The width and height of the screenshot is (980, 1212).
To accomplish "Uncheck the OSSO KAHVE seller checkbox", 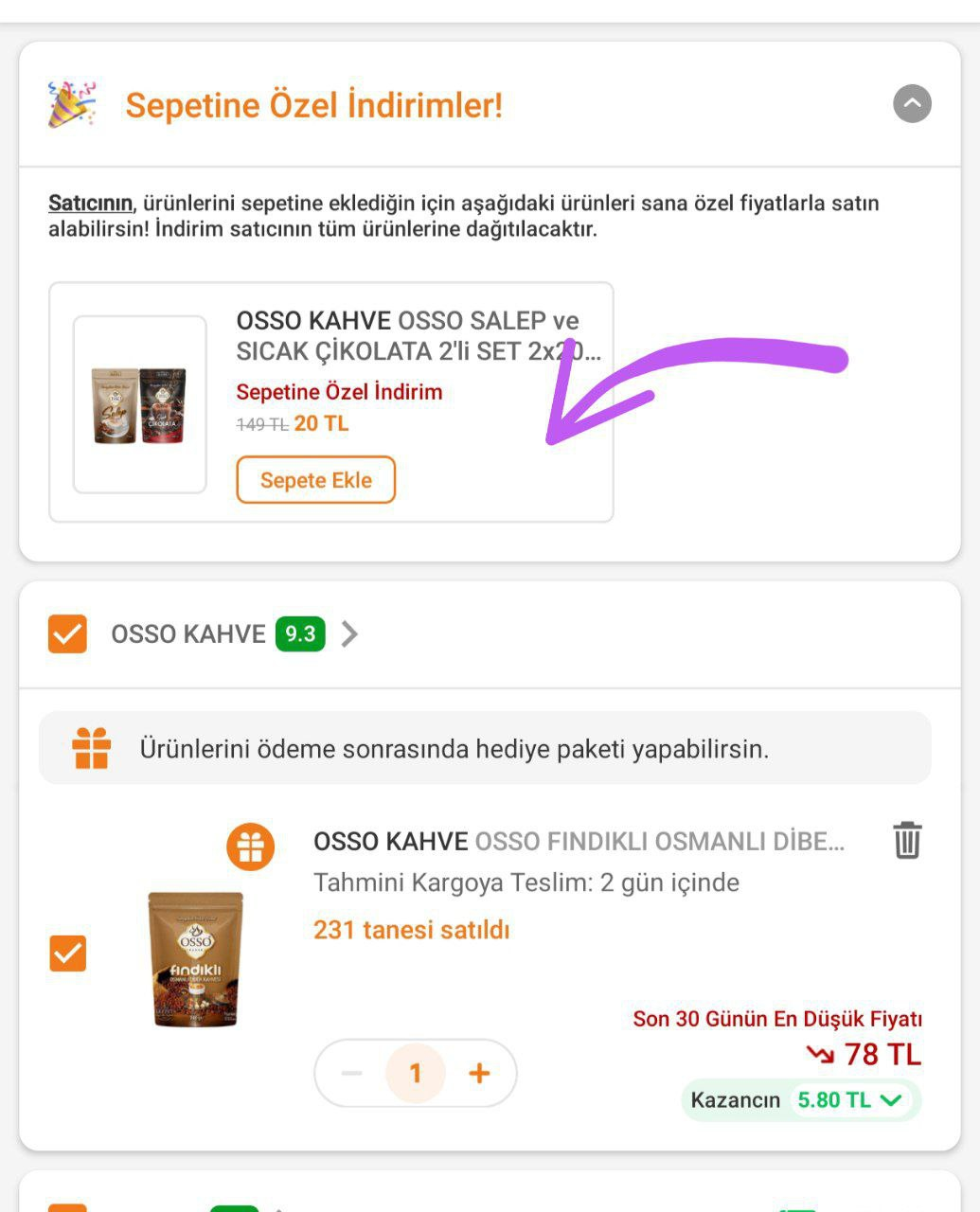I will click(x=67, y=634).
